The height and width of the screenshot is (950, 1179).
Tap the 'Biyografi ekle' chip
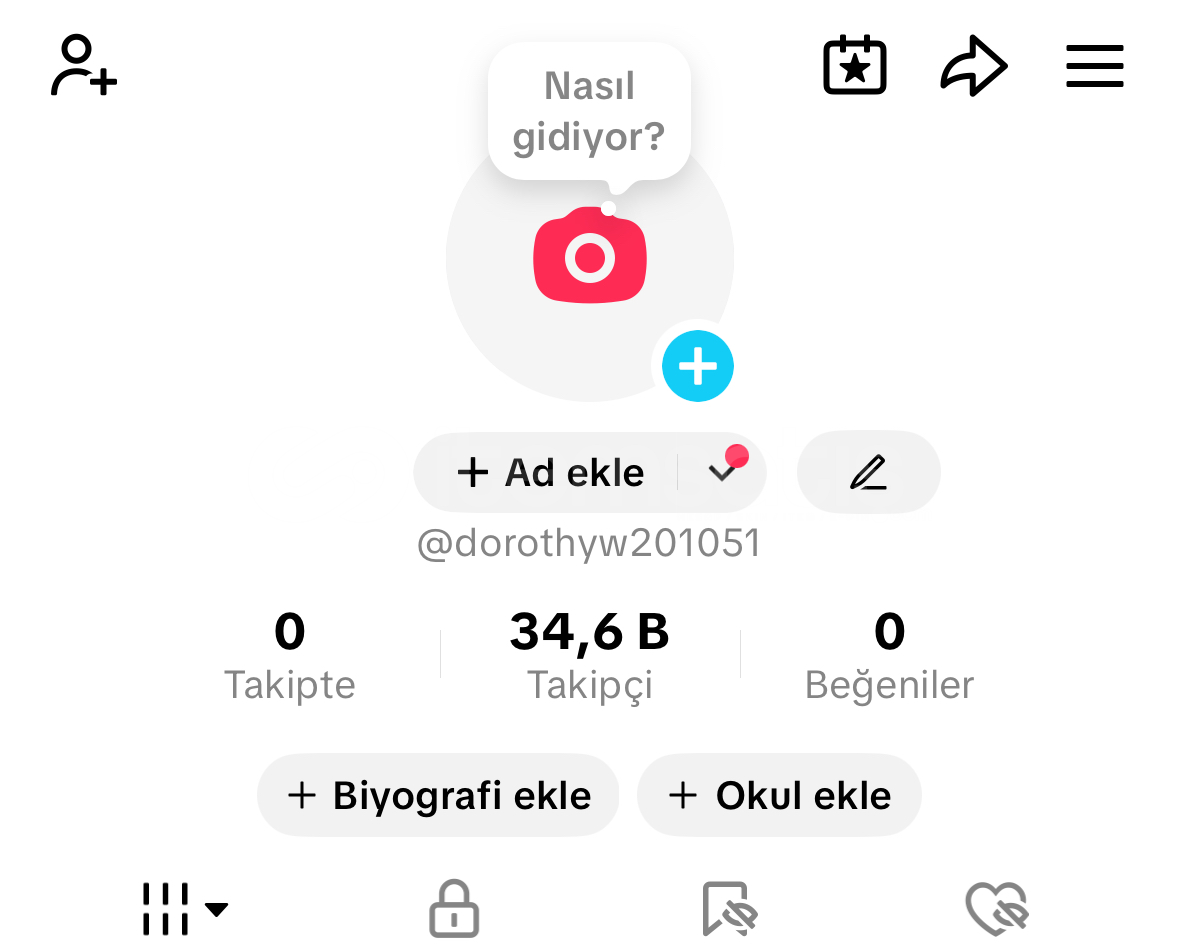tap(439, 796)
